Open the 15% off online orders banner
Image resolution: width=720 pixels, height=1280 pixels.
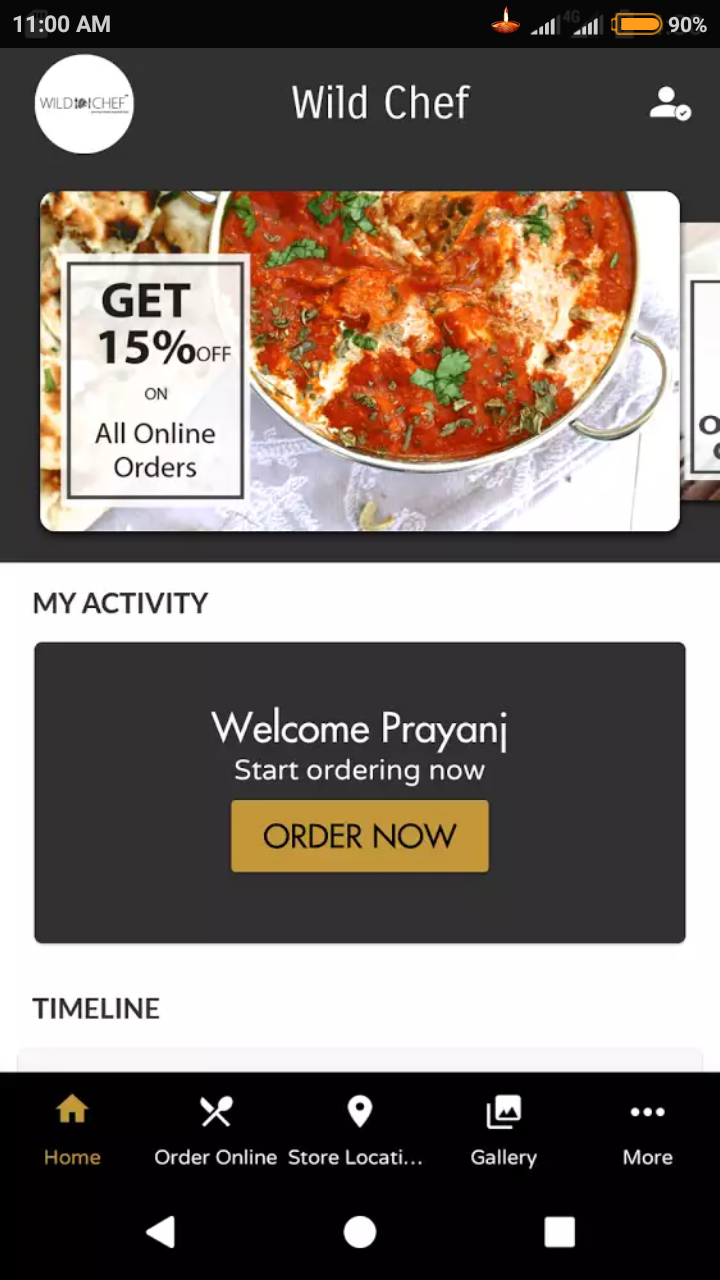click(360, 361)
